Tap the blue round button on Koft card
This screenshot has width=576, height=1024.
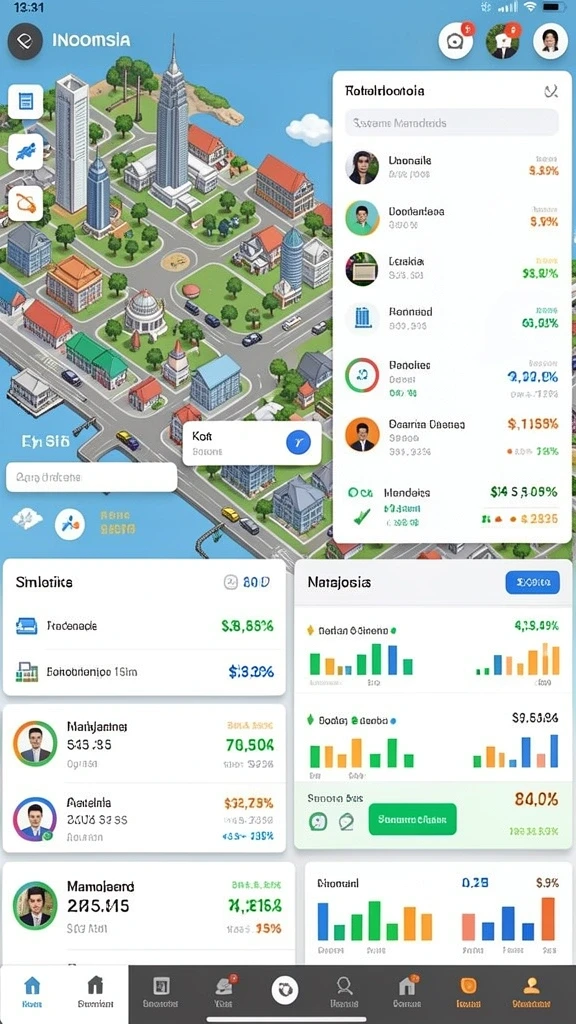pyautogui.click(x=299, y=443)
